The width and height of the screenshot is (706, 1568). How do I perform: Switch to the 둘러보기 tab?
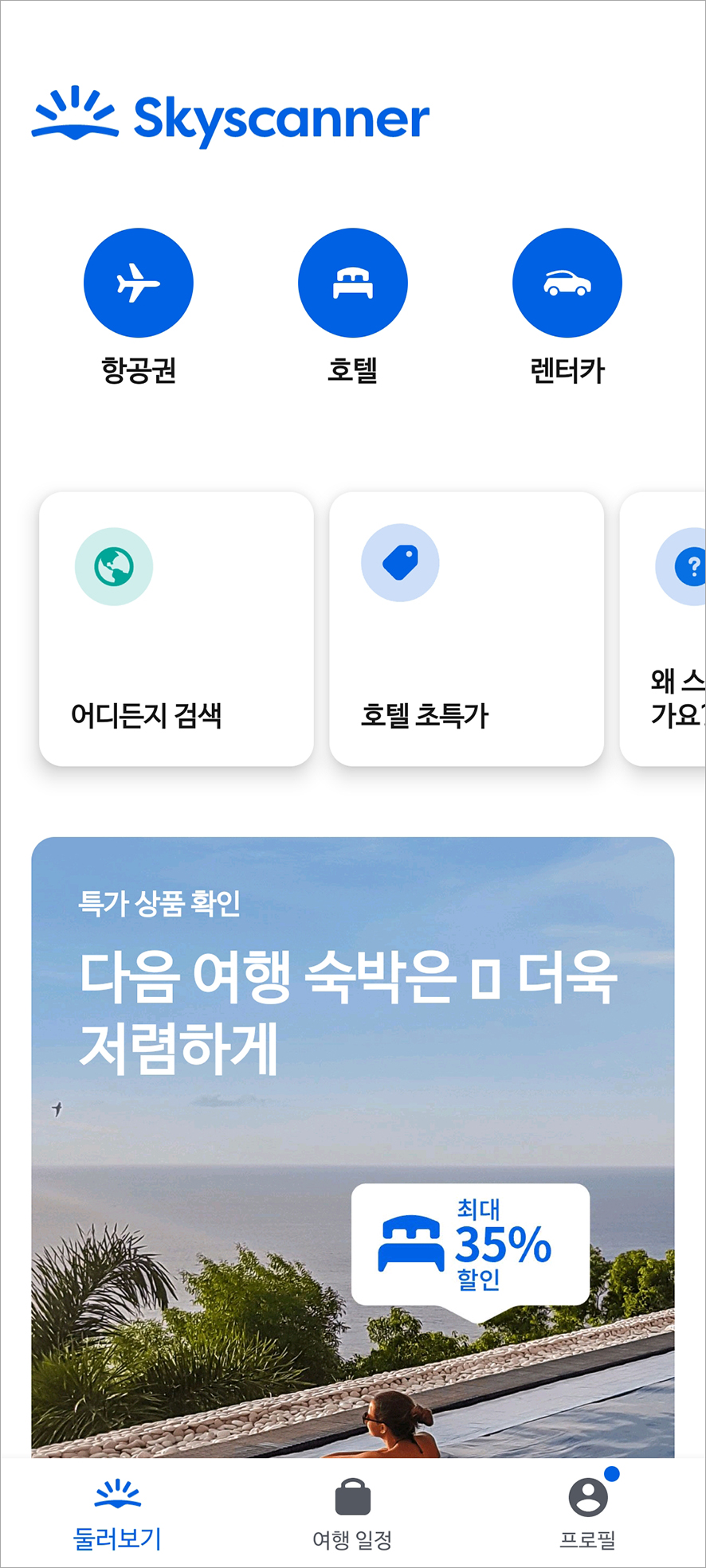point(118,1513)
